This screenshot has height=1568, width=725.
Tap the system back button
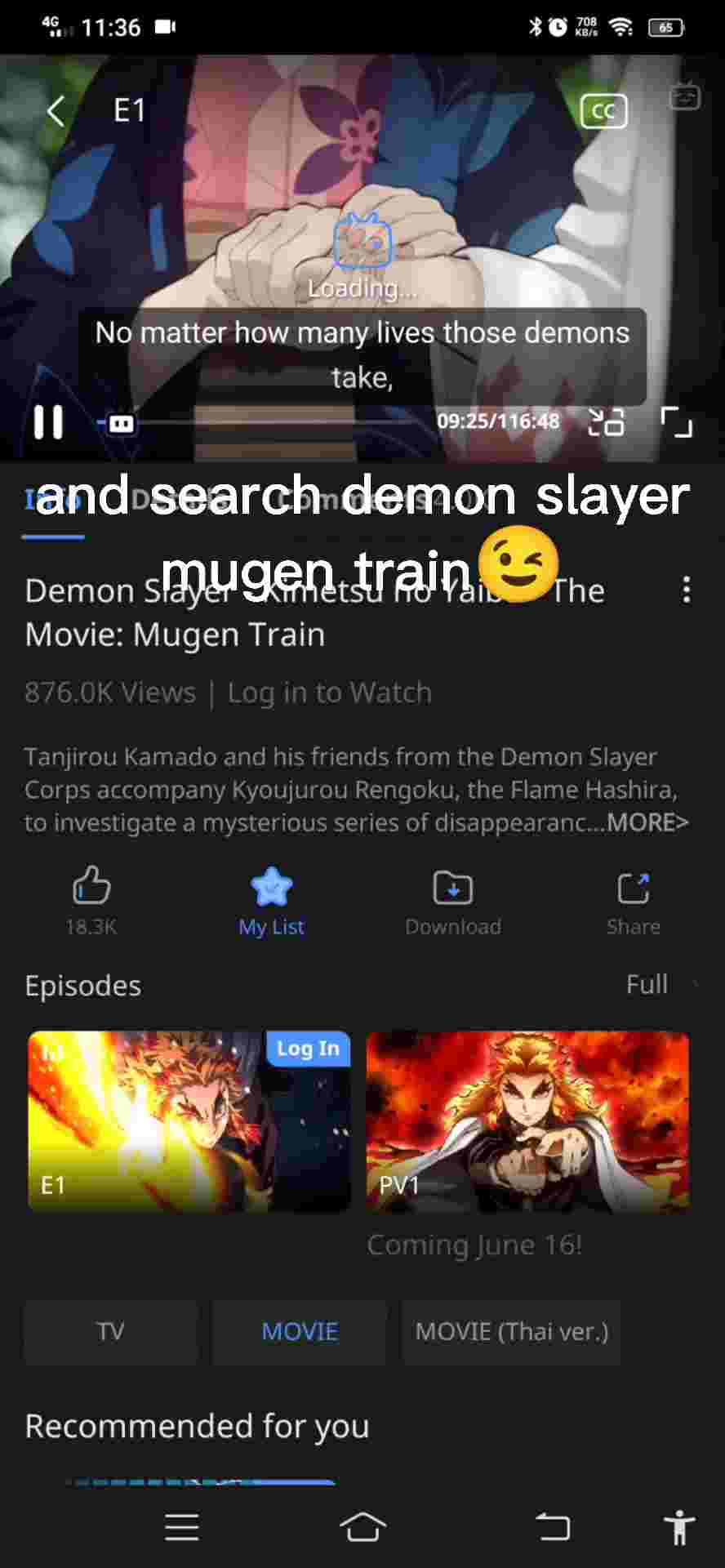click(x=553, y=1526)
